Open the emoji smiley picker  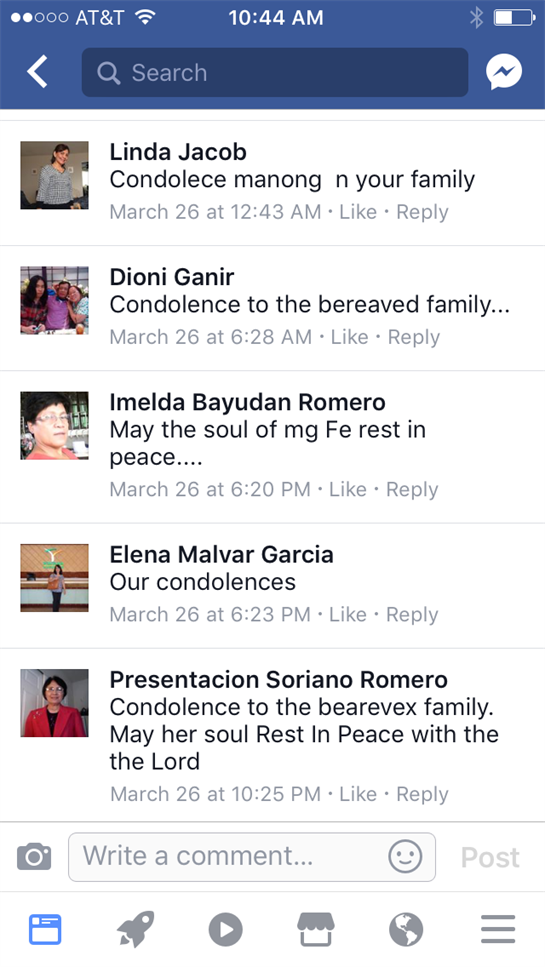[405, 857]
